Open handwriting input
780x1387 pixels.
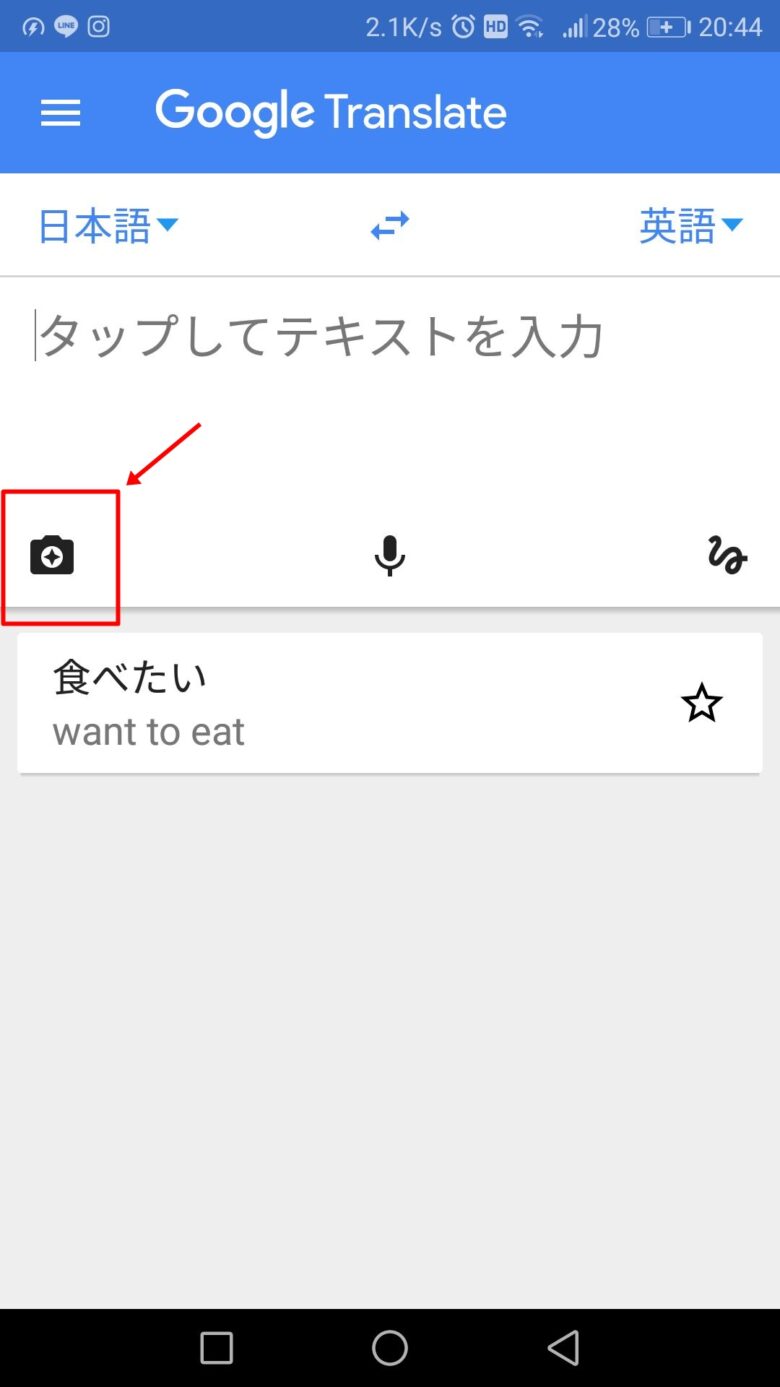pos(727,555)
